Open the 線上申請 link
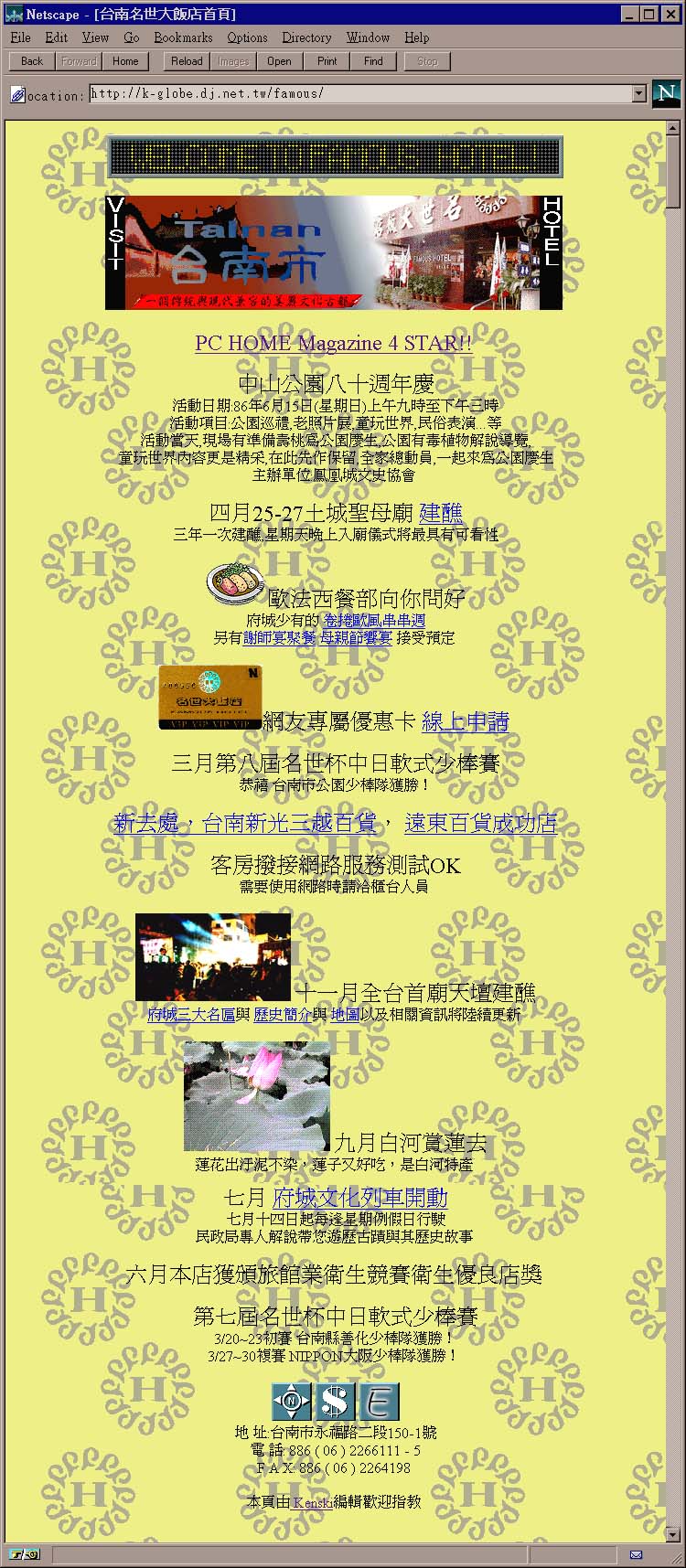This screenshot has height=1568, width=686. tap(465, 721)
